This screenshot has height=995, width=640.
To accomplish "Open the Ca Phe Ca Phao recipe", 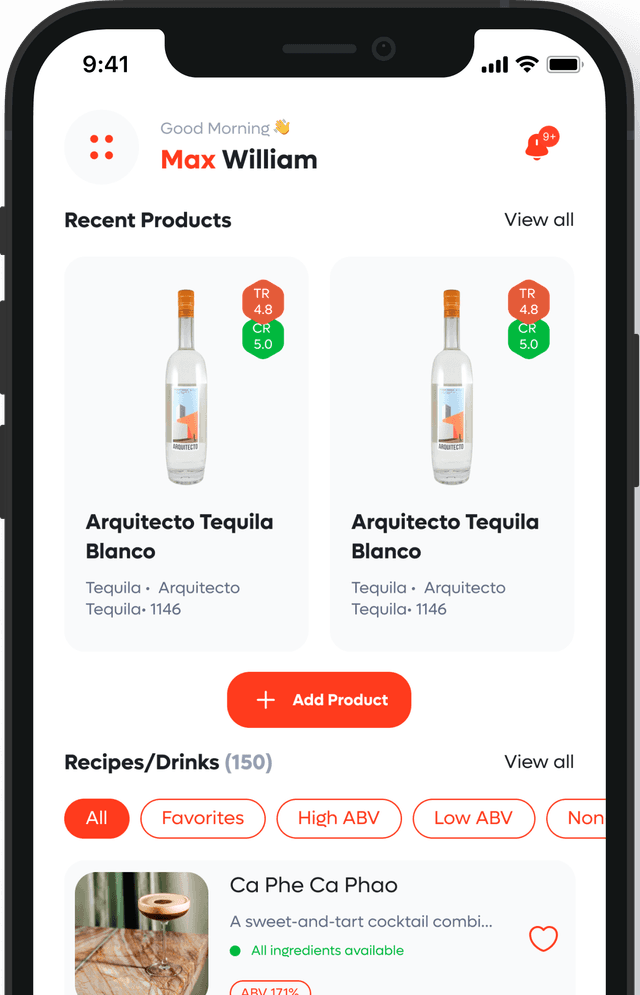I will pyautogui.click(x=313, y=886).
